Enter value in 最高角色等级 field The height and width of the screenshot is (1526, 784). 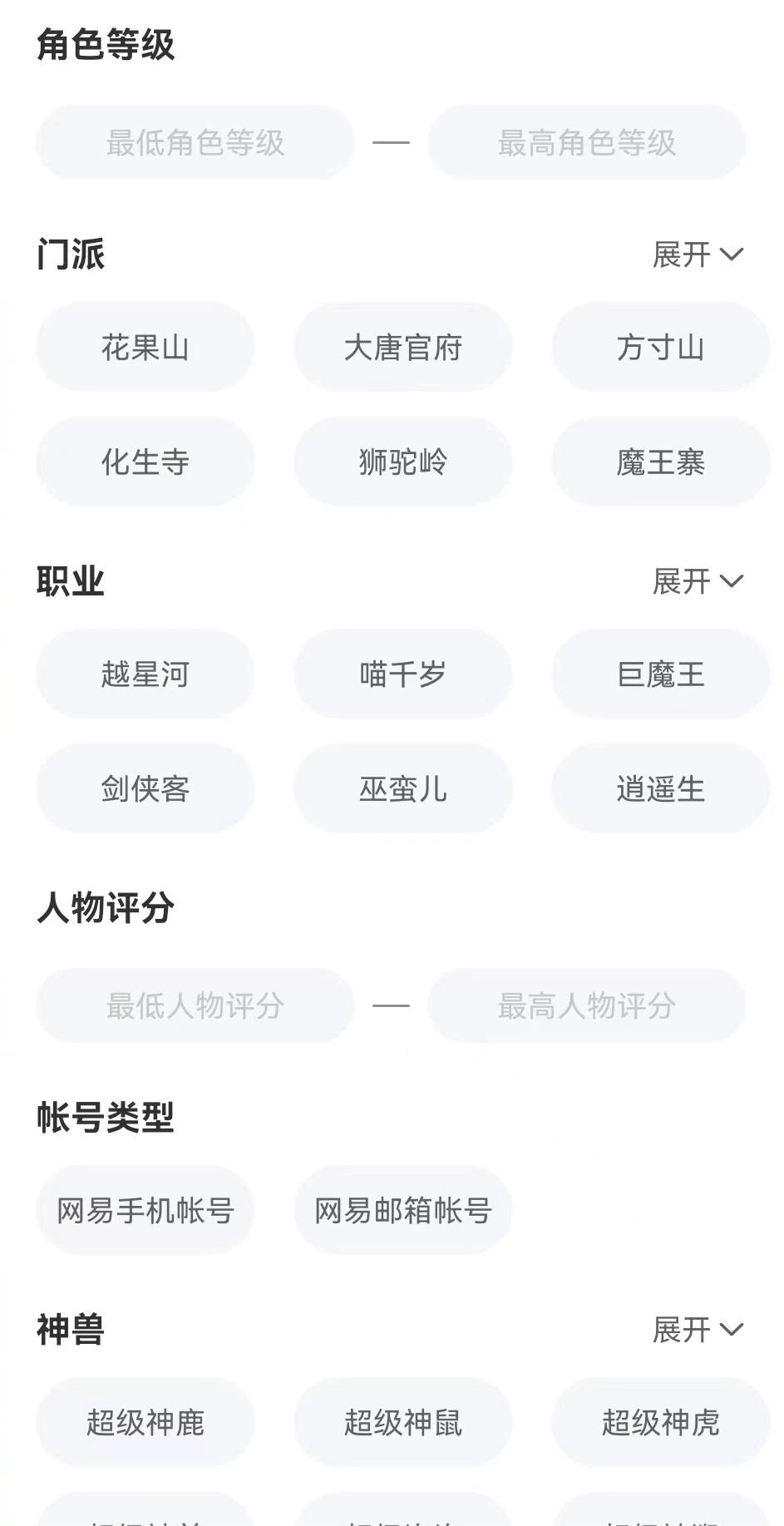point(586,143)
